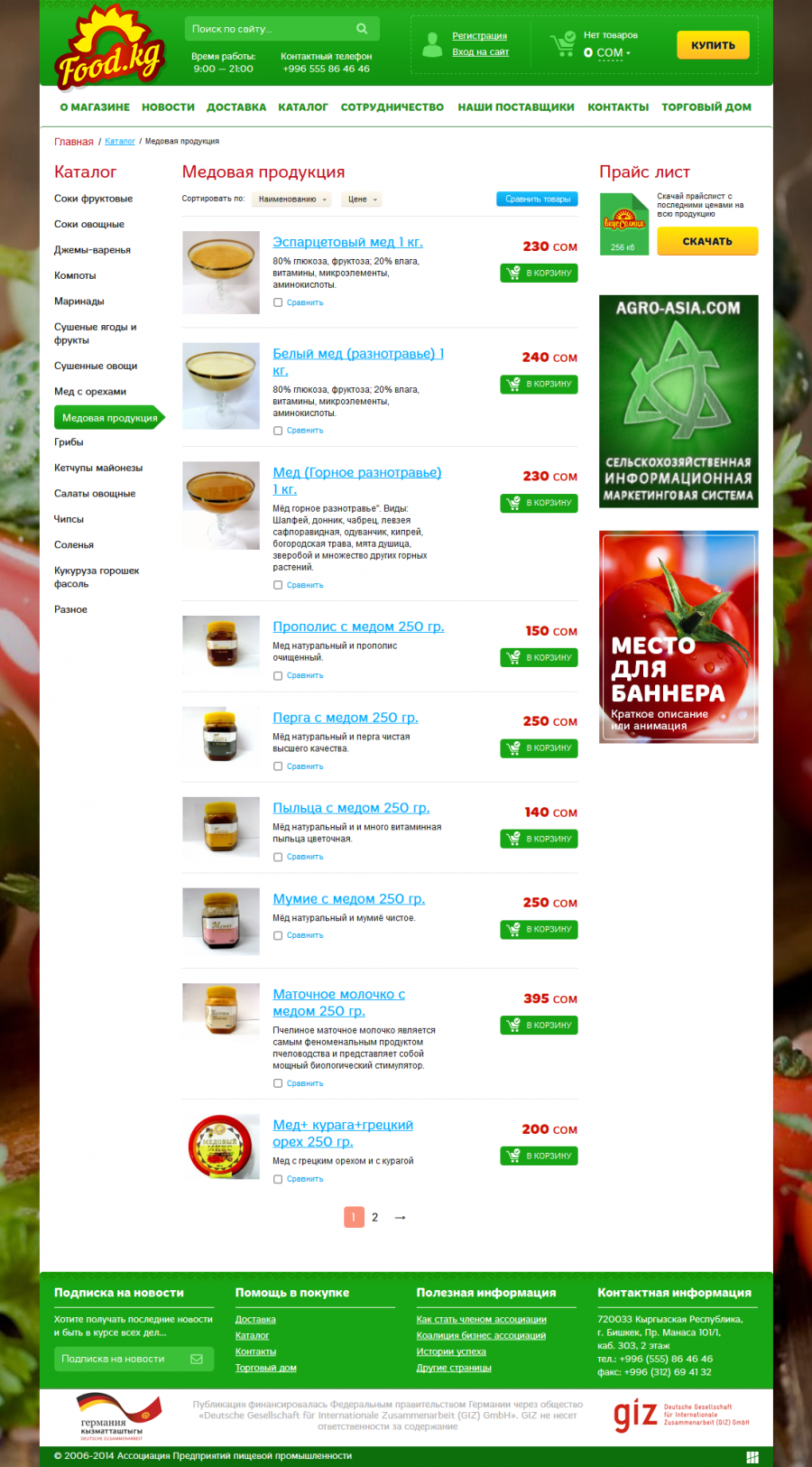Go to page 2 of products
The image size is (812, 1467).
point(375,1218)
